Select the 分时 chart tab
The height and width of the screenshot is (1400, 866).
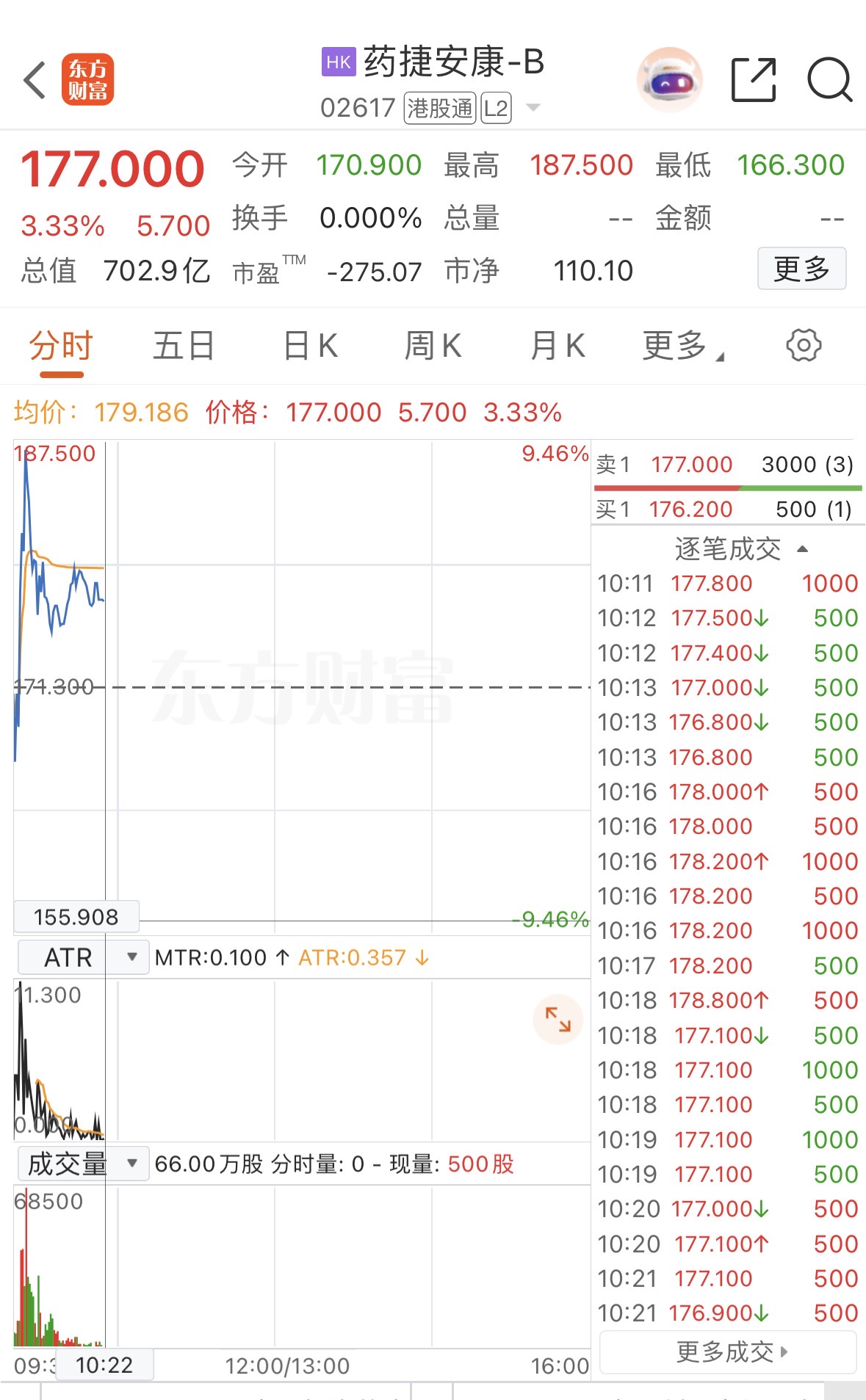(61, 346)
